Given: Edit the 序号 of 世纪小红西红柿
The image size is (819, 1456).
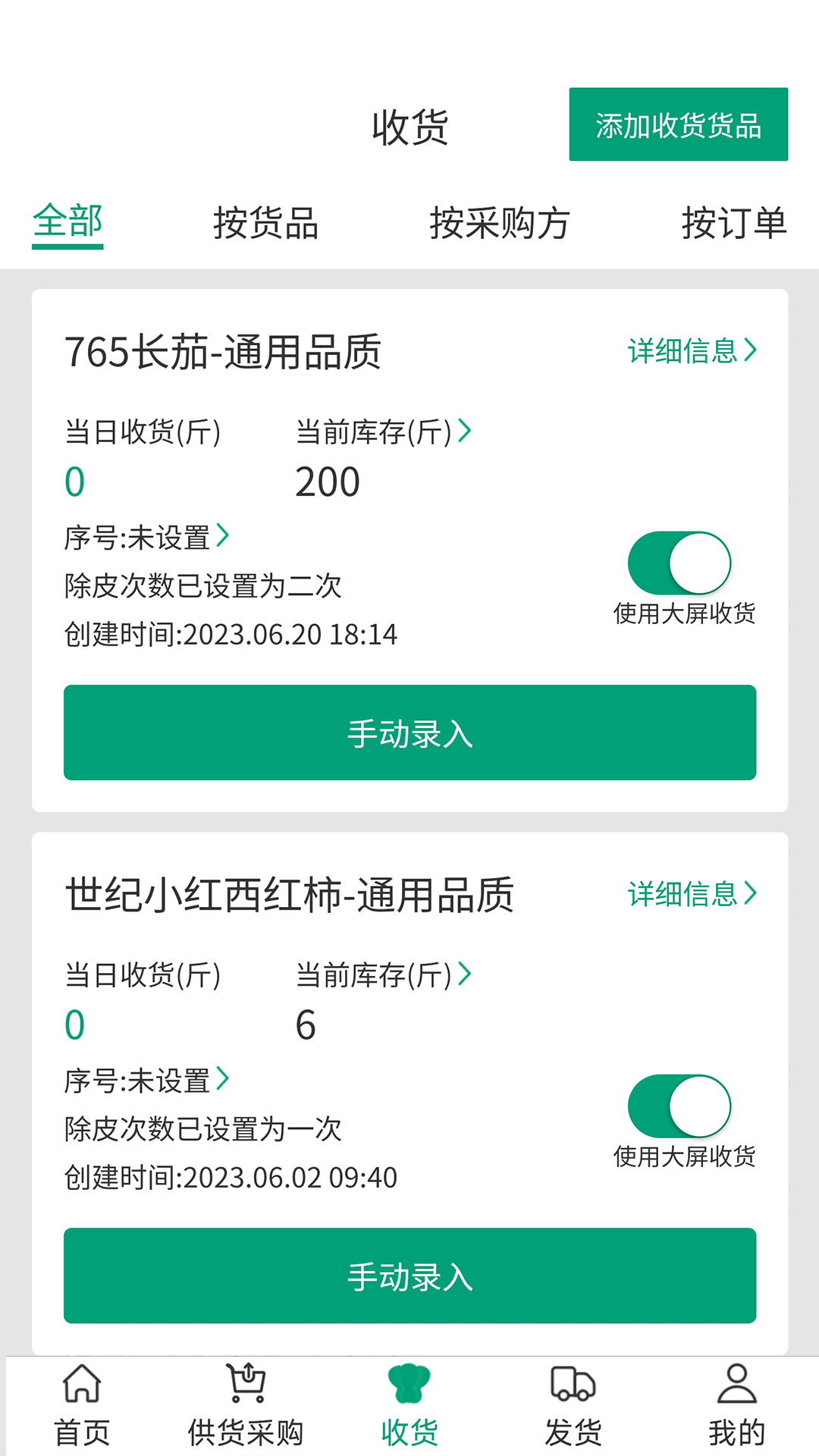Looking at the screenshot, I should [x=146, y=1080].
